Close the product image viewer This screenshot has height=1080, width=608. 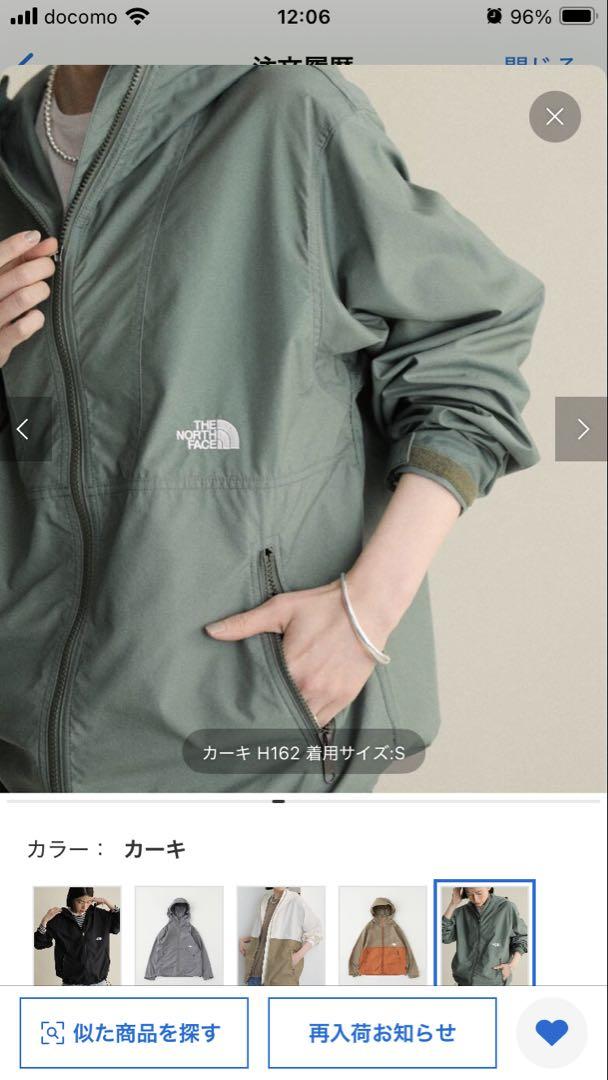[554, 116]
